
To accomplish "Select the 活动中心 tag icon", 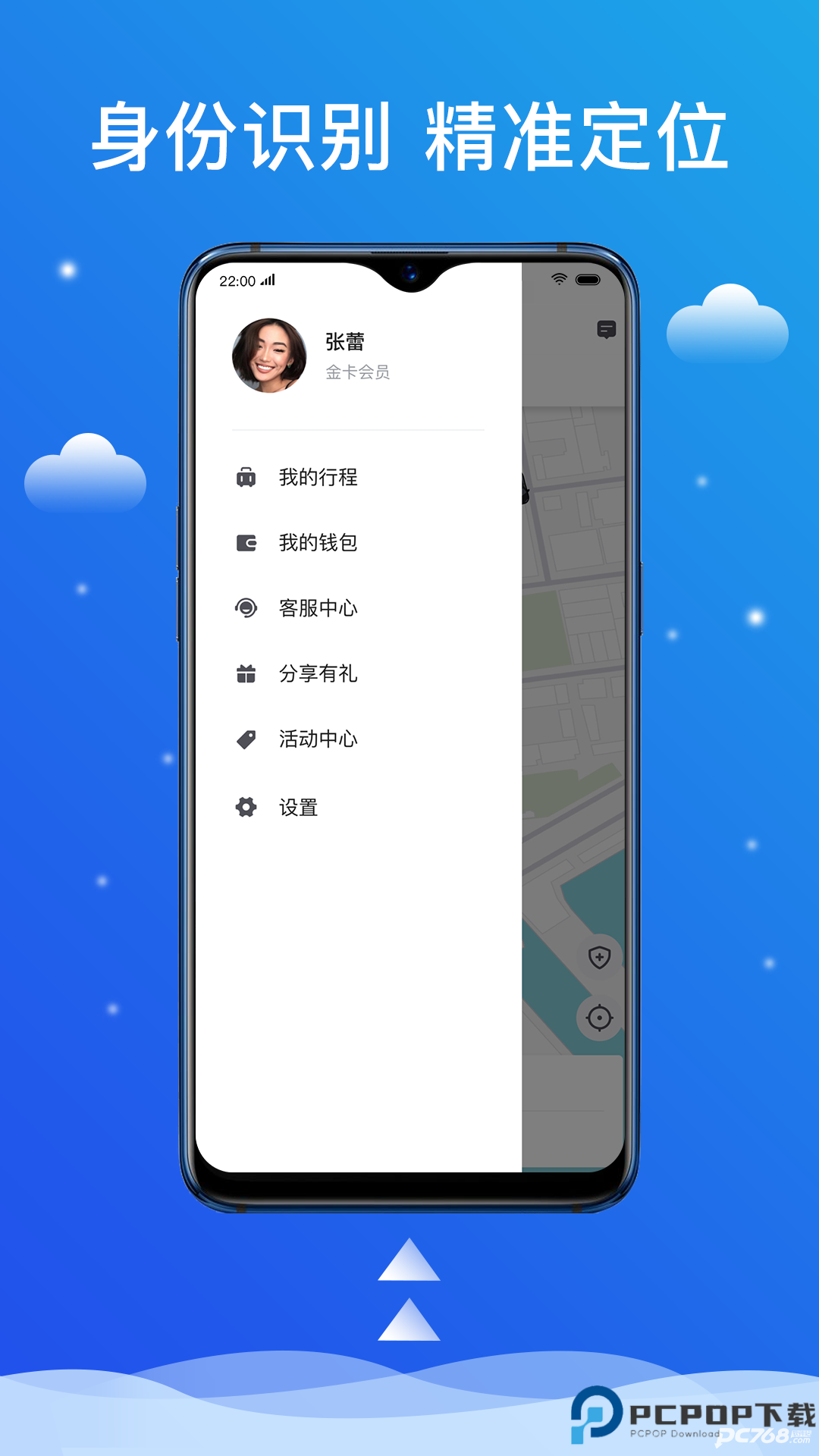I will (x=245, y=739).
